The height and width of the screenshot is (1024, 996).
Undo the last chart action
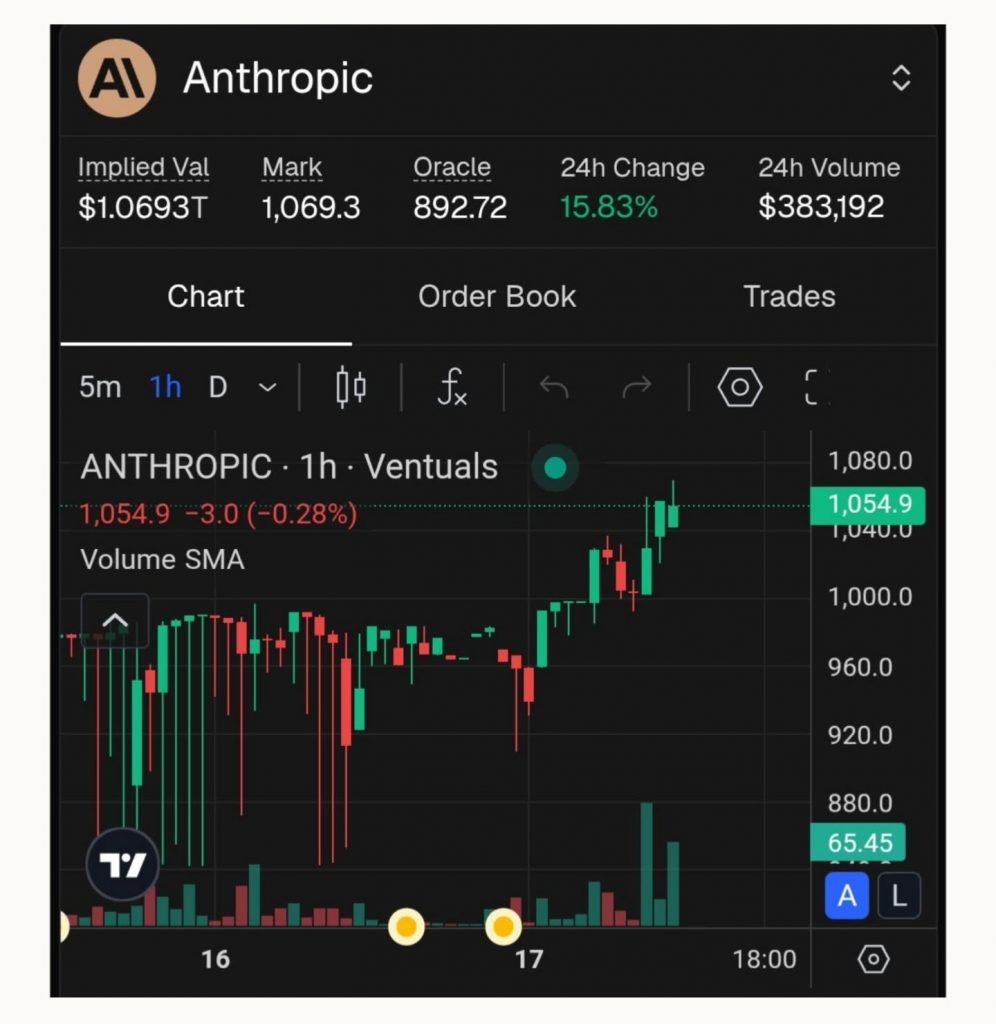click(x=553, y=387)
